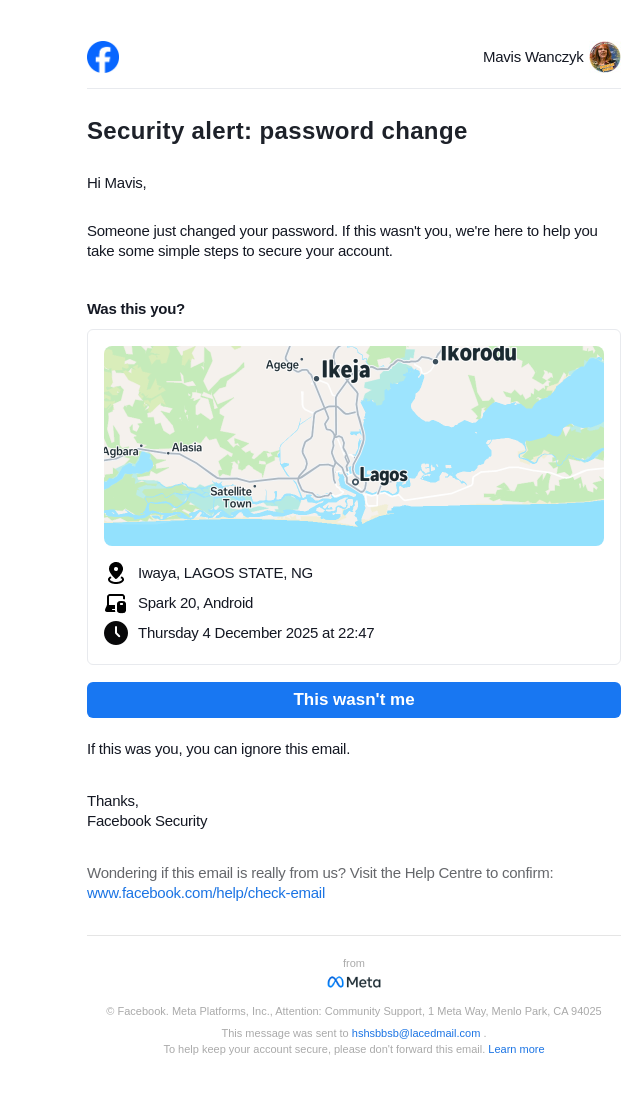Open the facebook.com/help/check-email link
Screen dimensions: 624x1105
coord(206,893)
